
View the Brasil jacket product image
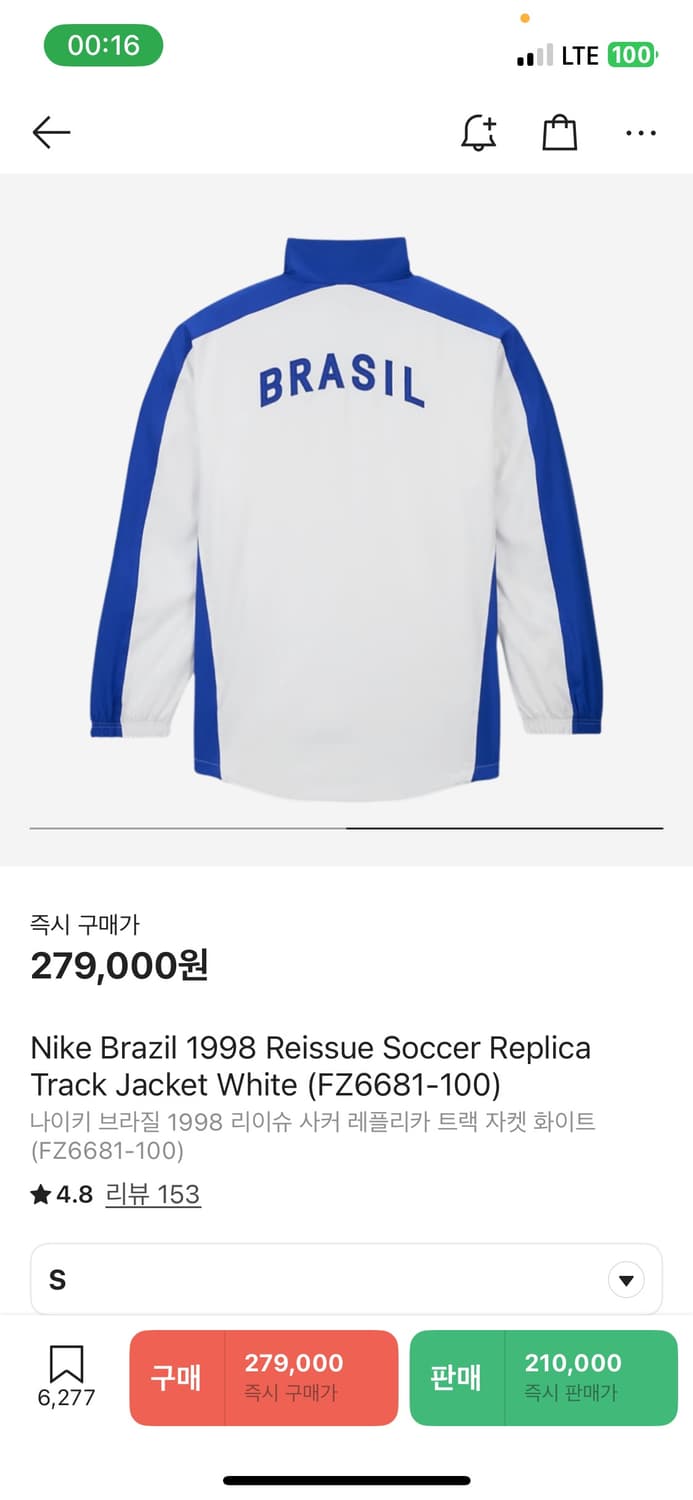click(346, 510)
